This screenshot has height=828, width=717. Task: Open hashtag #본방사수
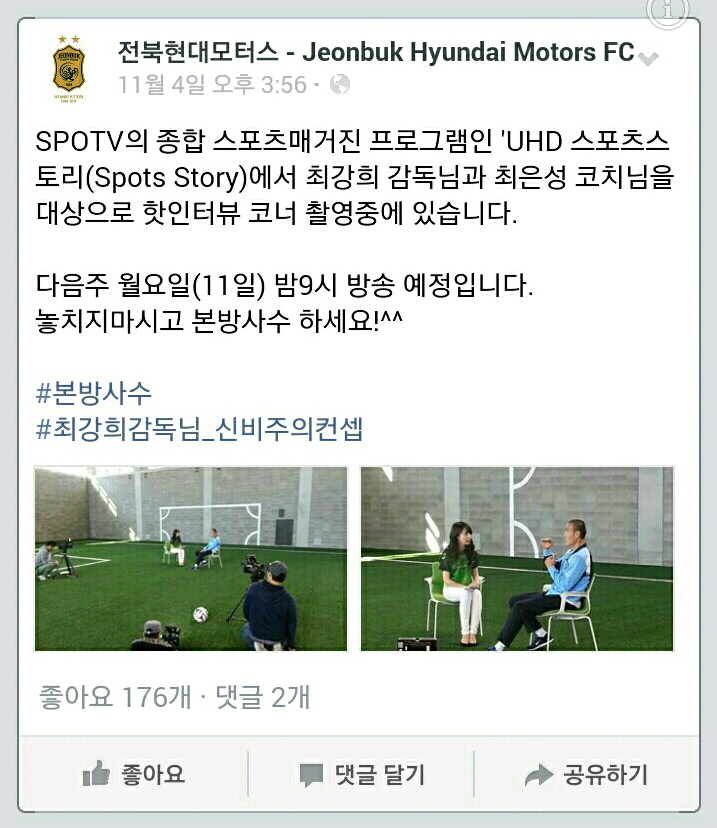coord(94,393)
